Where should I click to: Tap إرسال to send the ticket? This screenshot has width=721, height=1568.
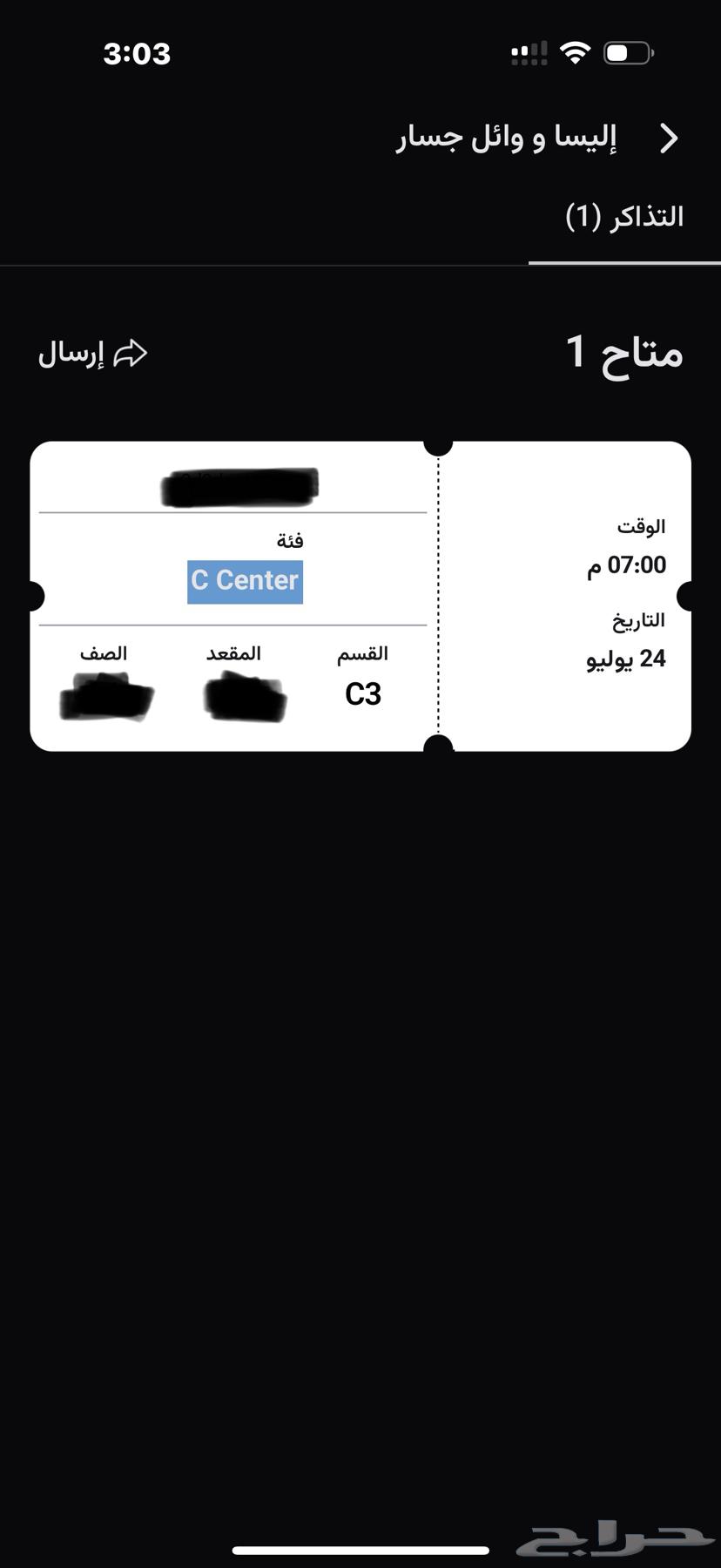[x=92, y=354]
